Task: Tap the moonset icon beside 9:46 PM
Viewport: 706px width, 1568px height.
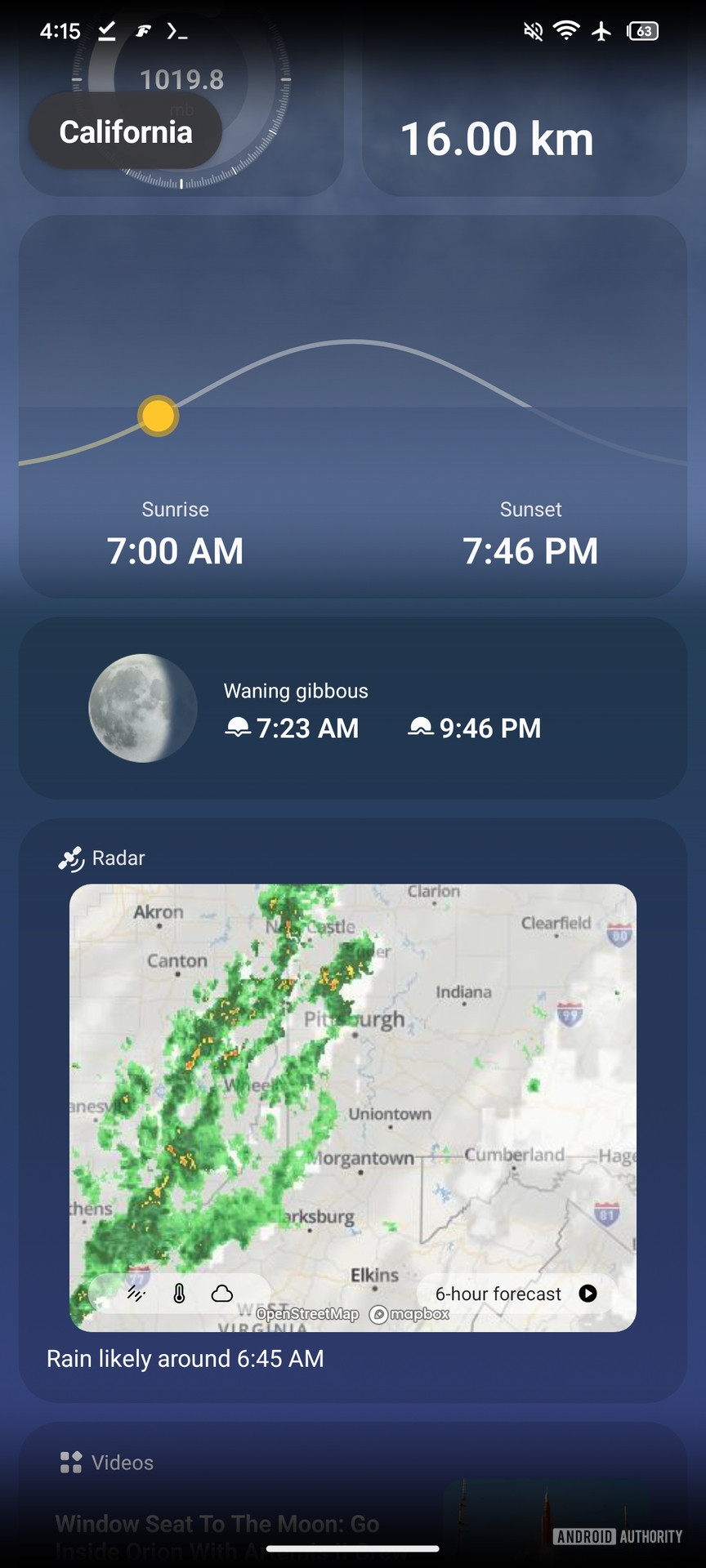Action: pos(421,728)
